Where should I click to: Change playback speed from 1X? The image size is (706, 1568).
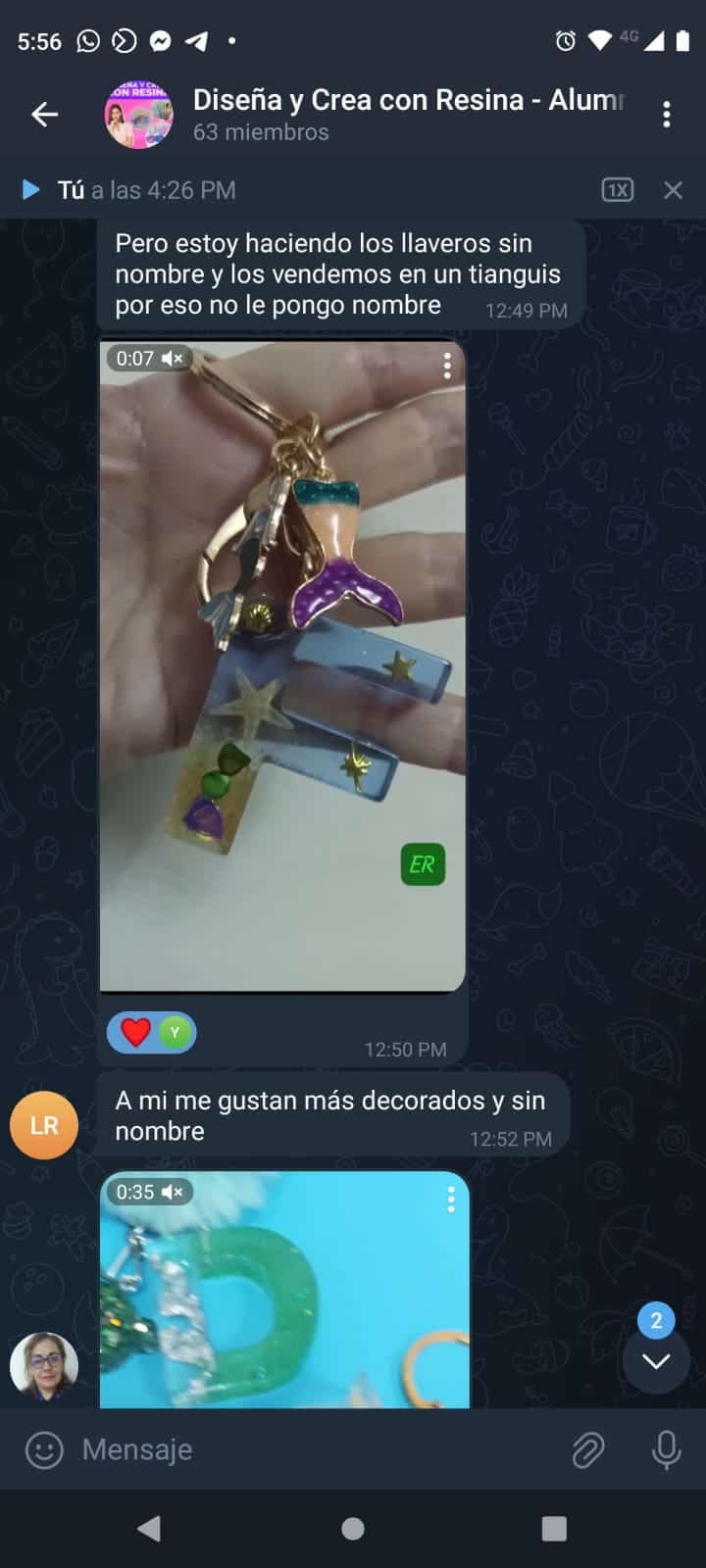point(617,190)
